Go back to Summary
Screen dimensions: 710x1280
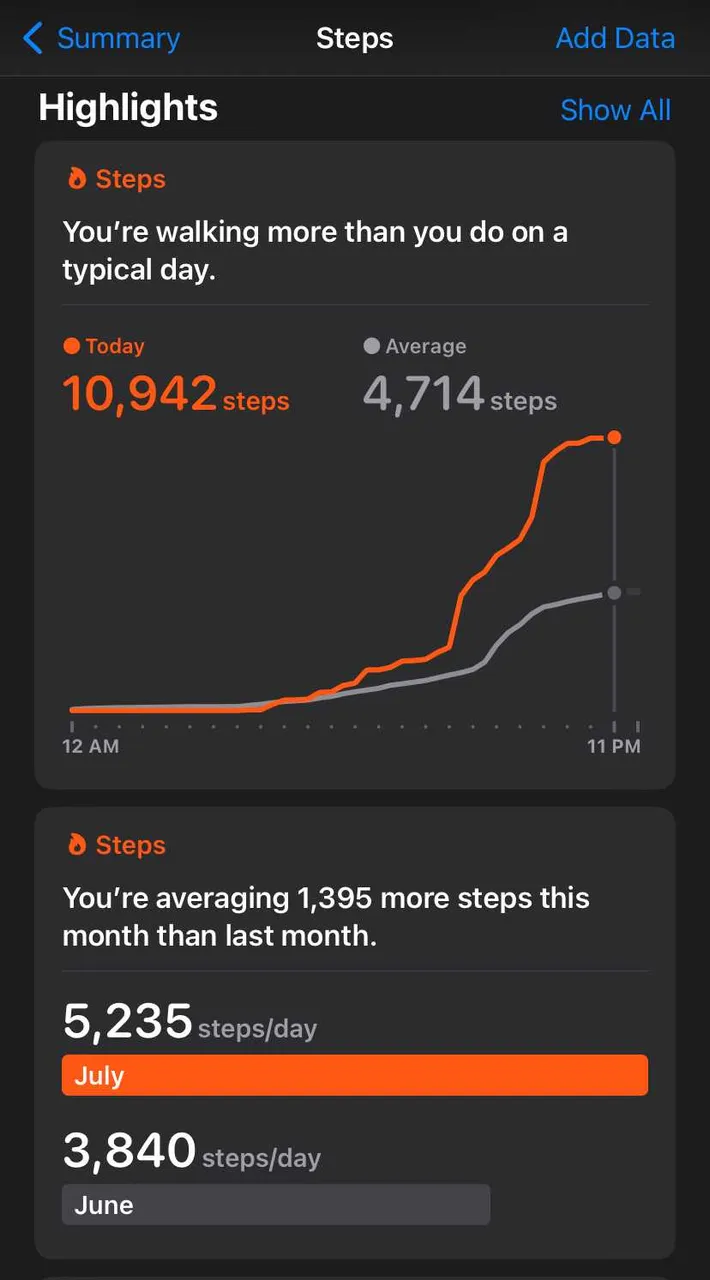coord(100,39)
